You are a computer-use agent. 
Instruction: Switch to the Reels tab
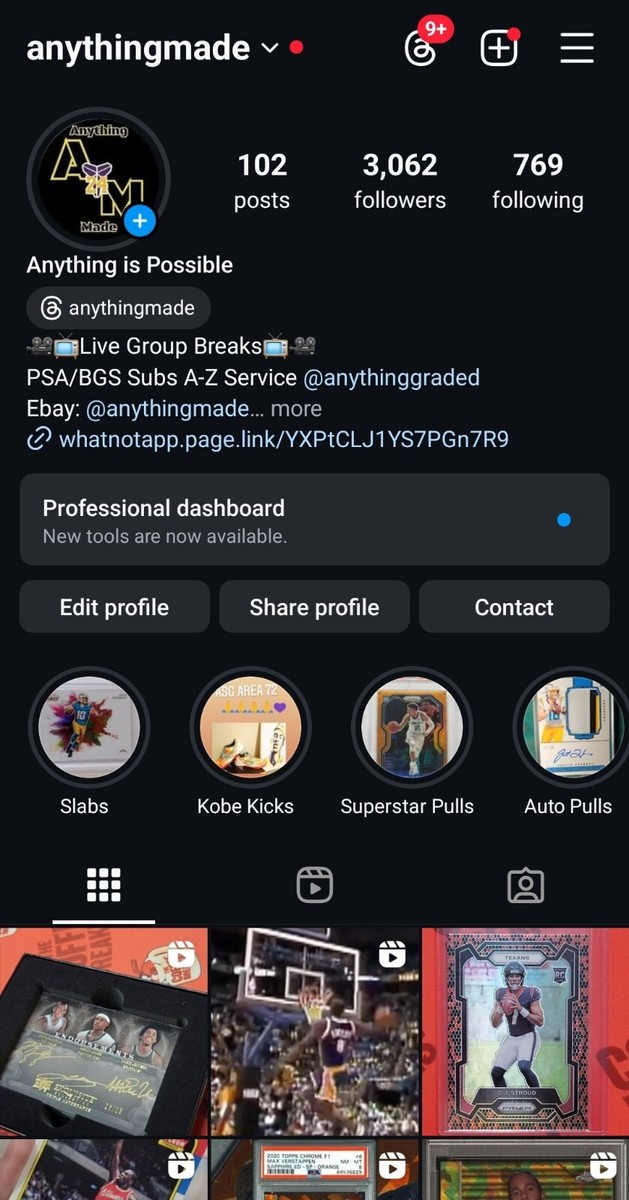click(314, 885)
